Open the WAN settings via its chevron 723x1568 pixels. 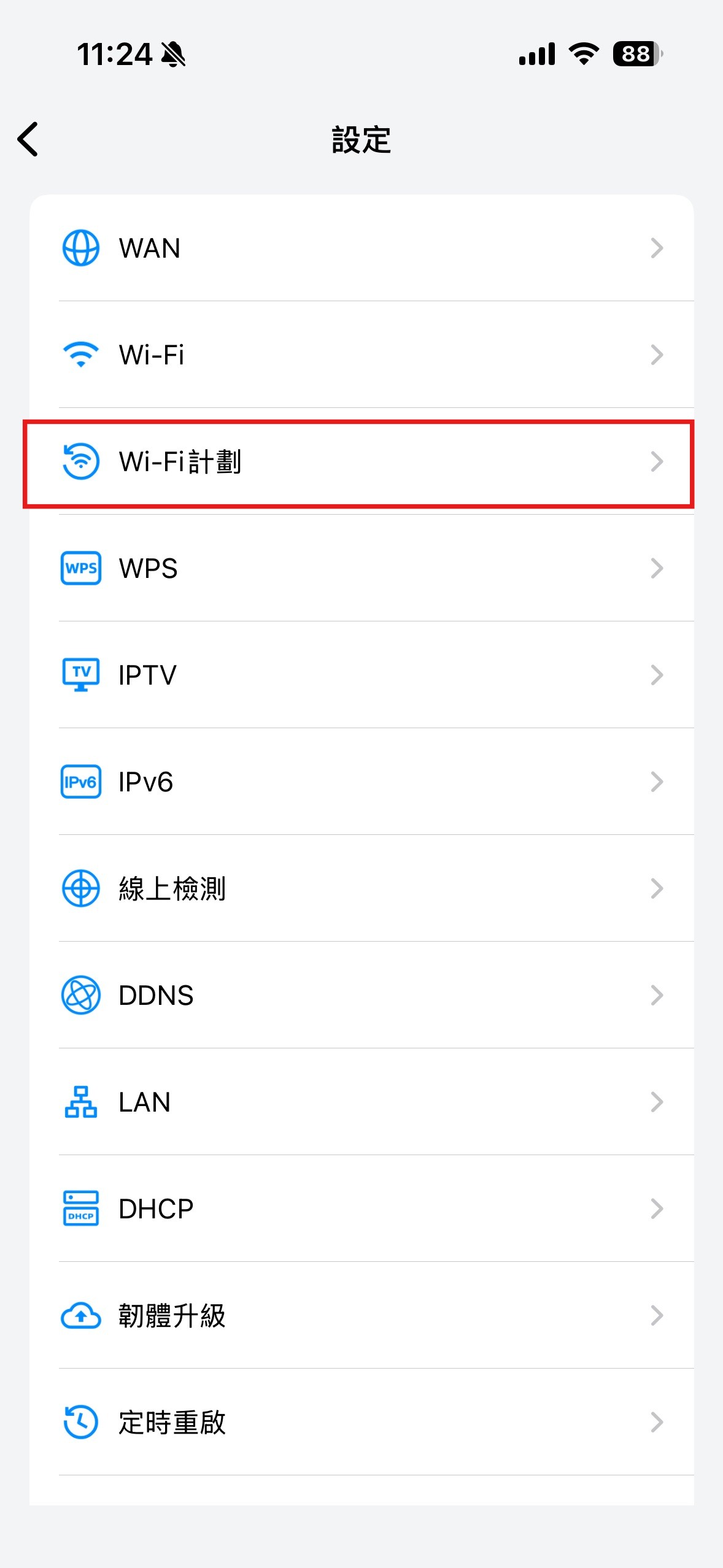[x=658, y=248]
